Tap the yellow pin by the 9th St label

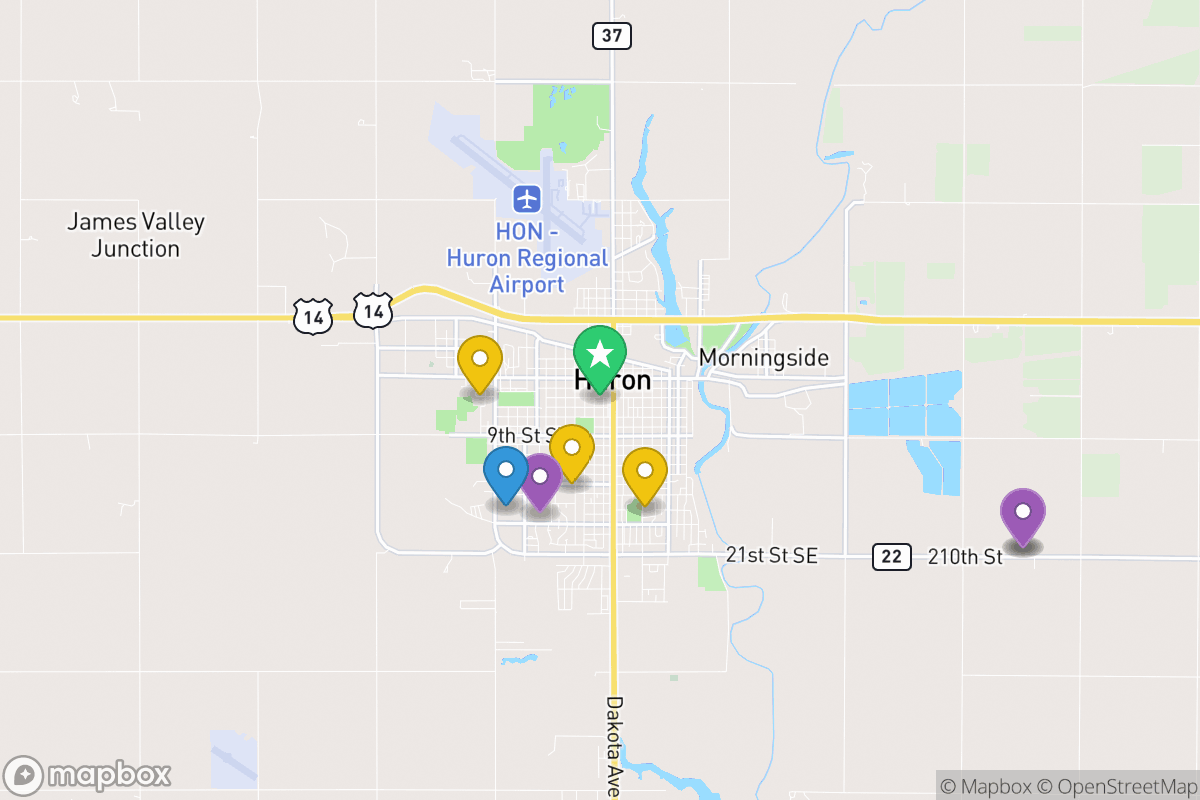[x=572, y=451]
